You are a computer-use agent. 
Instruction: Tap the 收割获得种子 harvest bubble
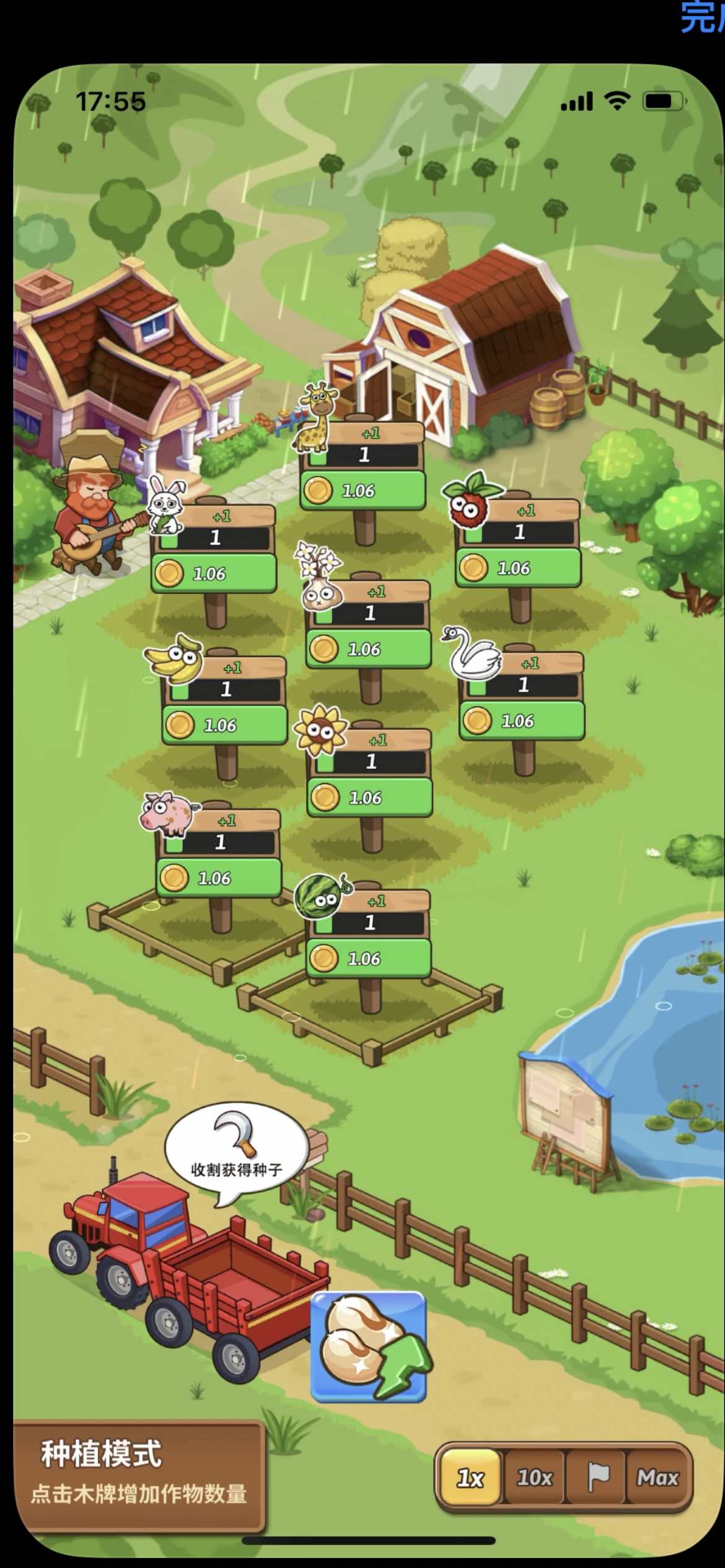[x=237, y=1152]
